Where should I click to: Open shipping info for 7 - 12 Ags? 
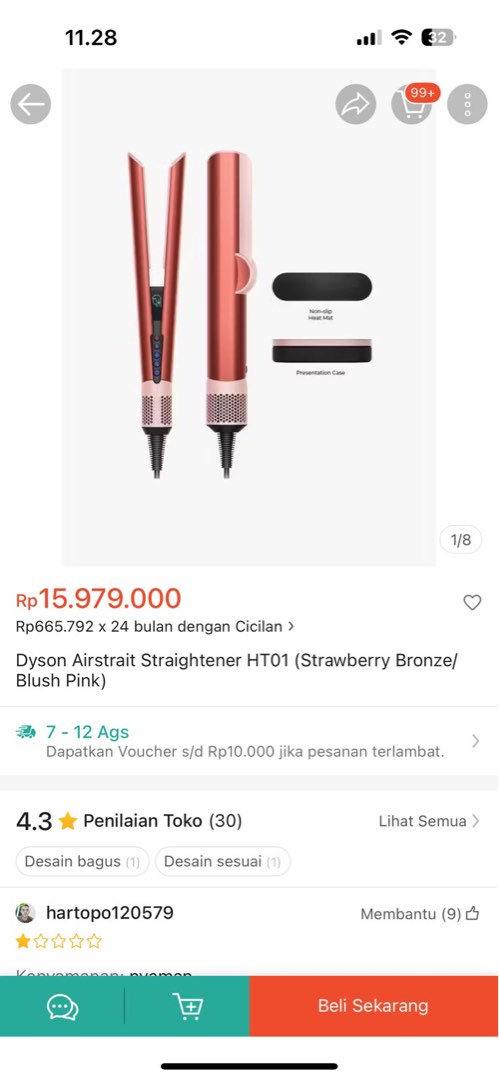click(249, 741)
